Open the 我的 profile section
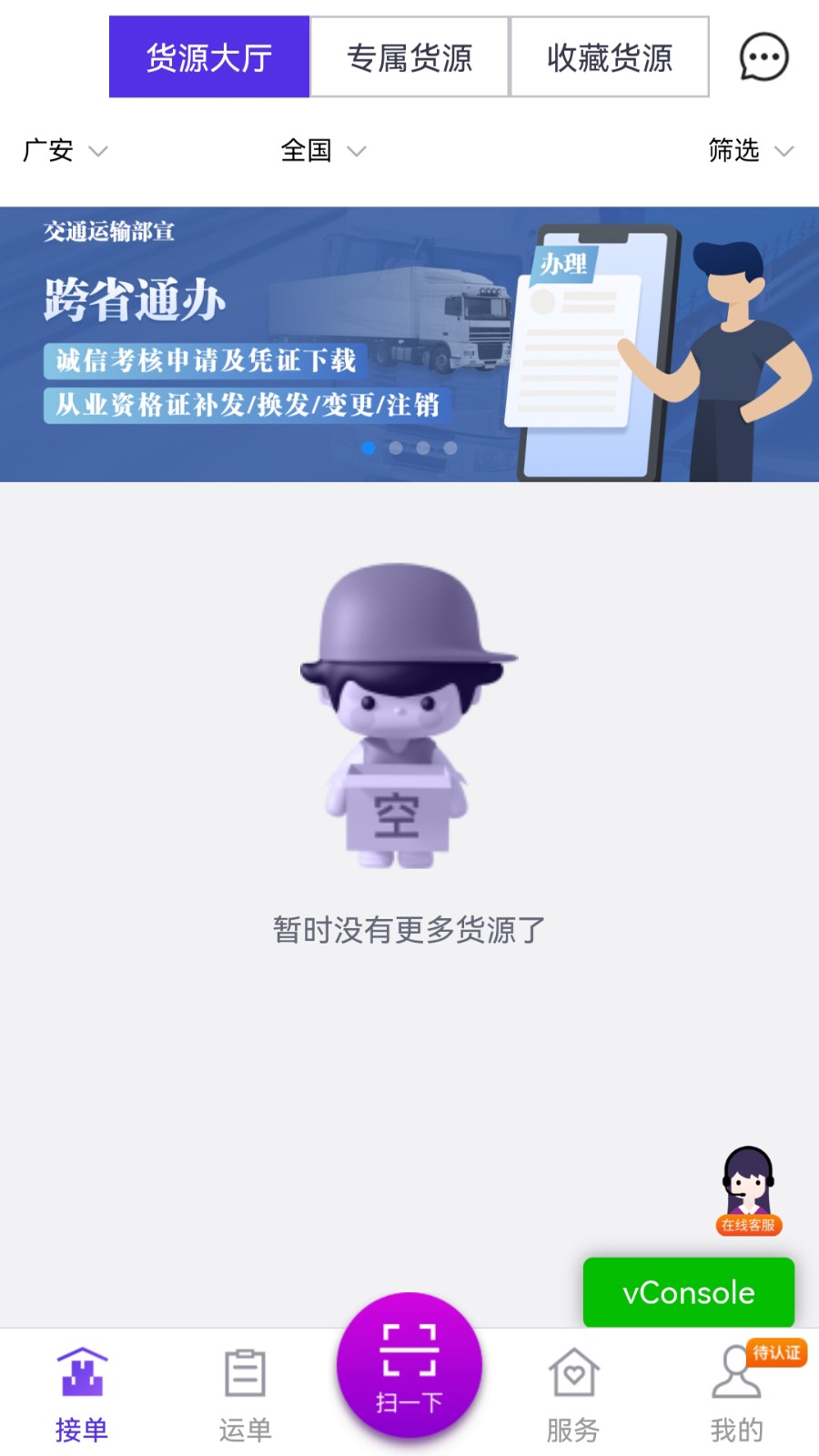The width and height of the screenshot is (819, 1456). pyautogui.click(x=735, y=1383)
